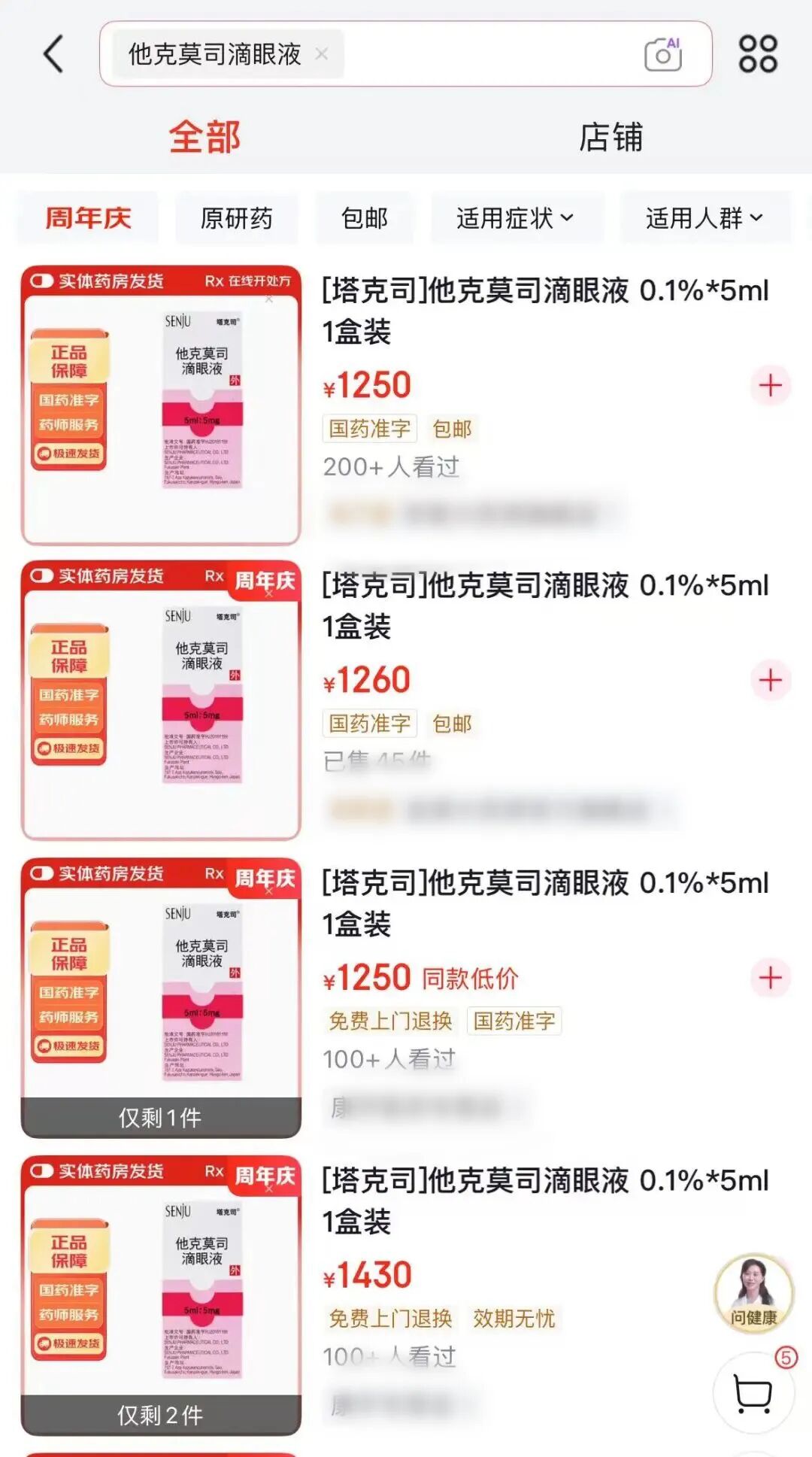The height and width of the screenshot is (1457, 812).
Task: Select the 全部 tab
Action: (x=205, y=138)
